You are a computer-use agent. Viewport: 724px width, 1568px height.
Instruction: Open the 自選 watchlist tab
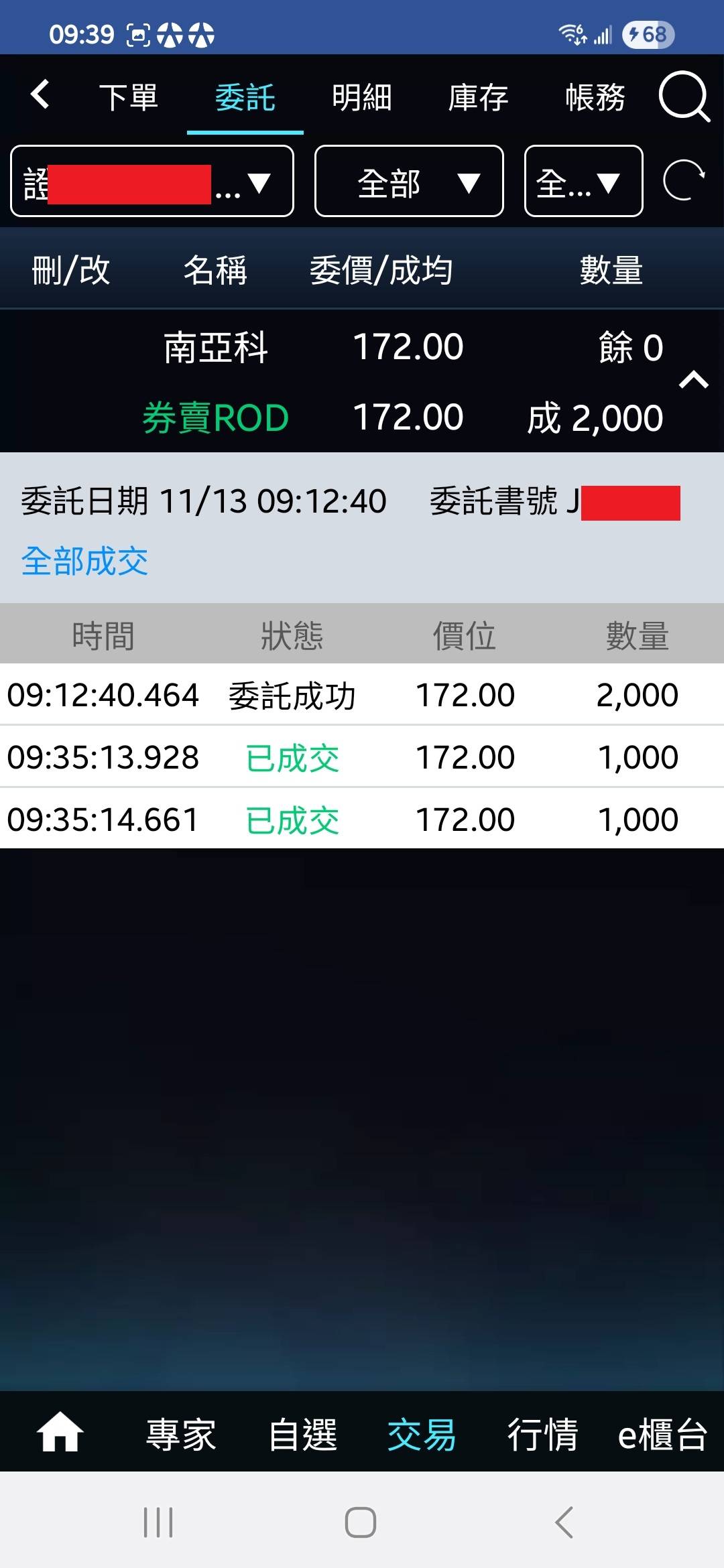(x=302, y=1434)
